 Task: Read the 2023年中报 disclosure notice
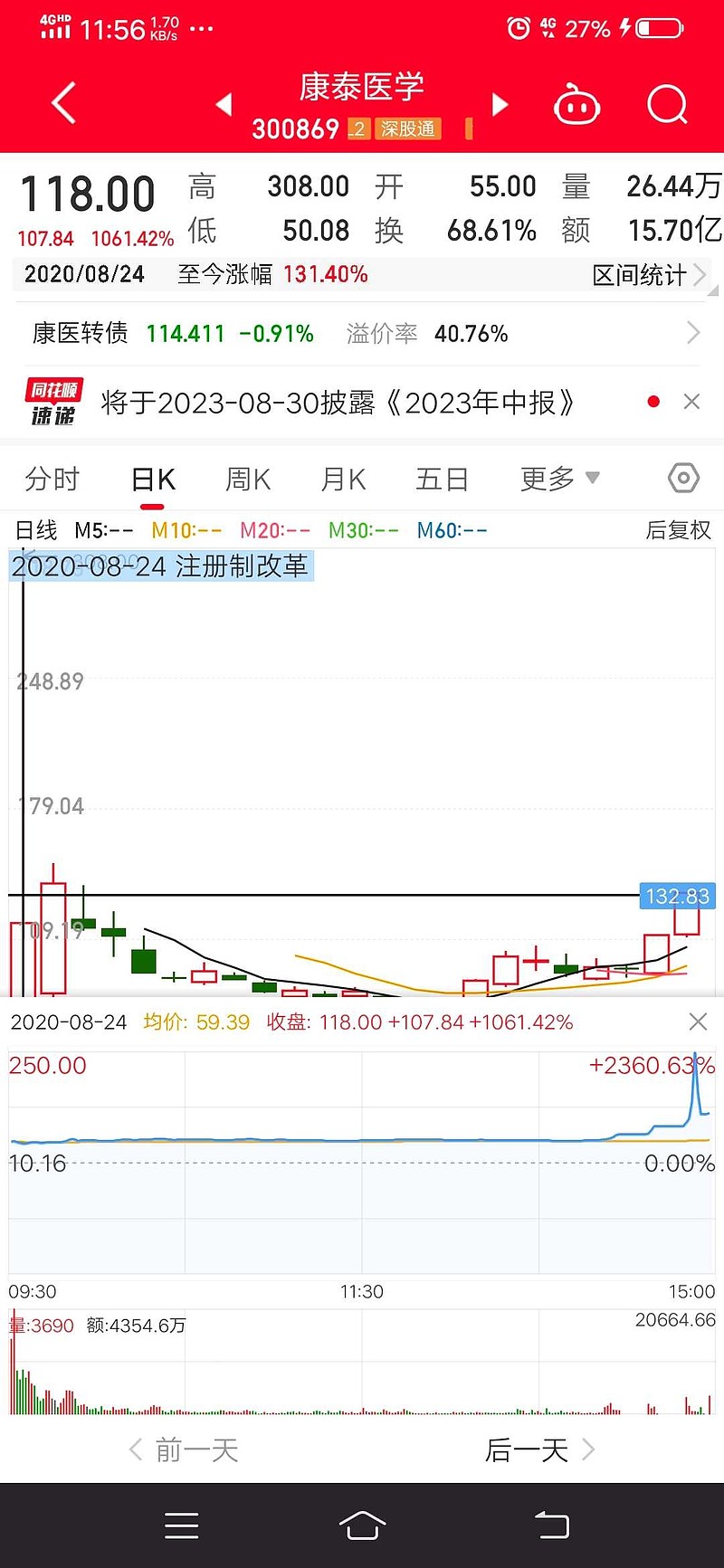(338, 403)
